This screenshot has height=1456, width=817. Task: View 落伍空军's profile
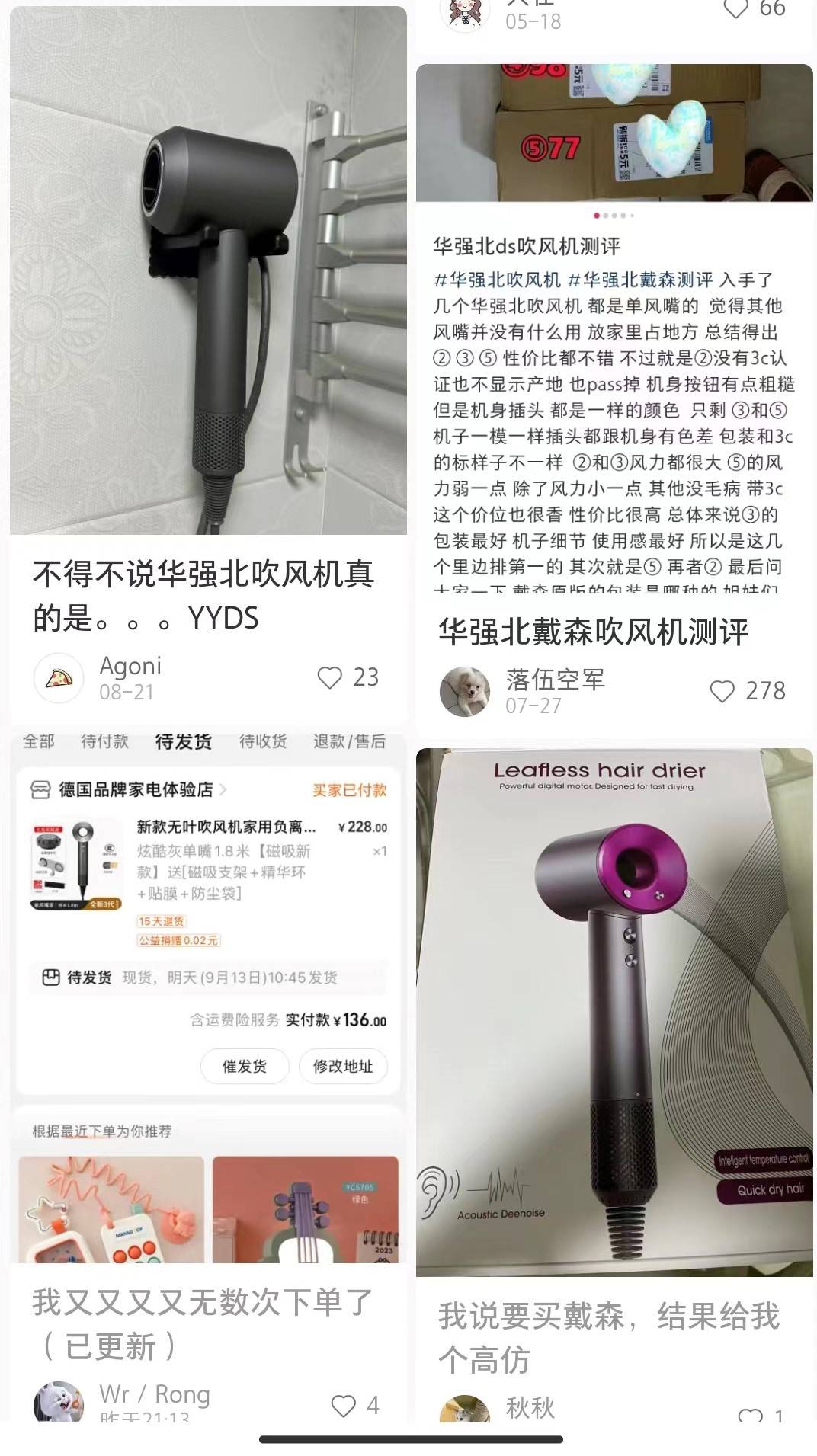(465, 691)
